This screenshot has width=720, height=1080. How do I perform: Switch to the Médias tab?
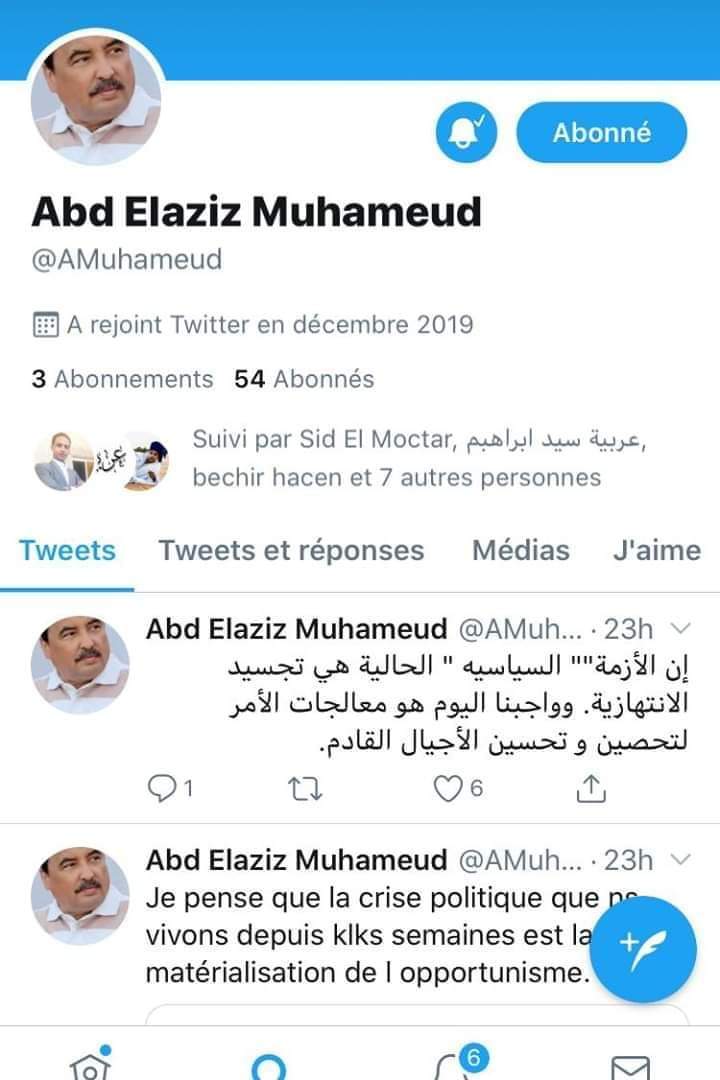coord(520,550)
